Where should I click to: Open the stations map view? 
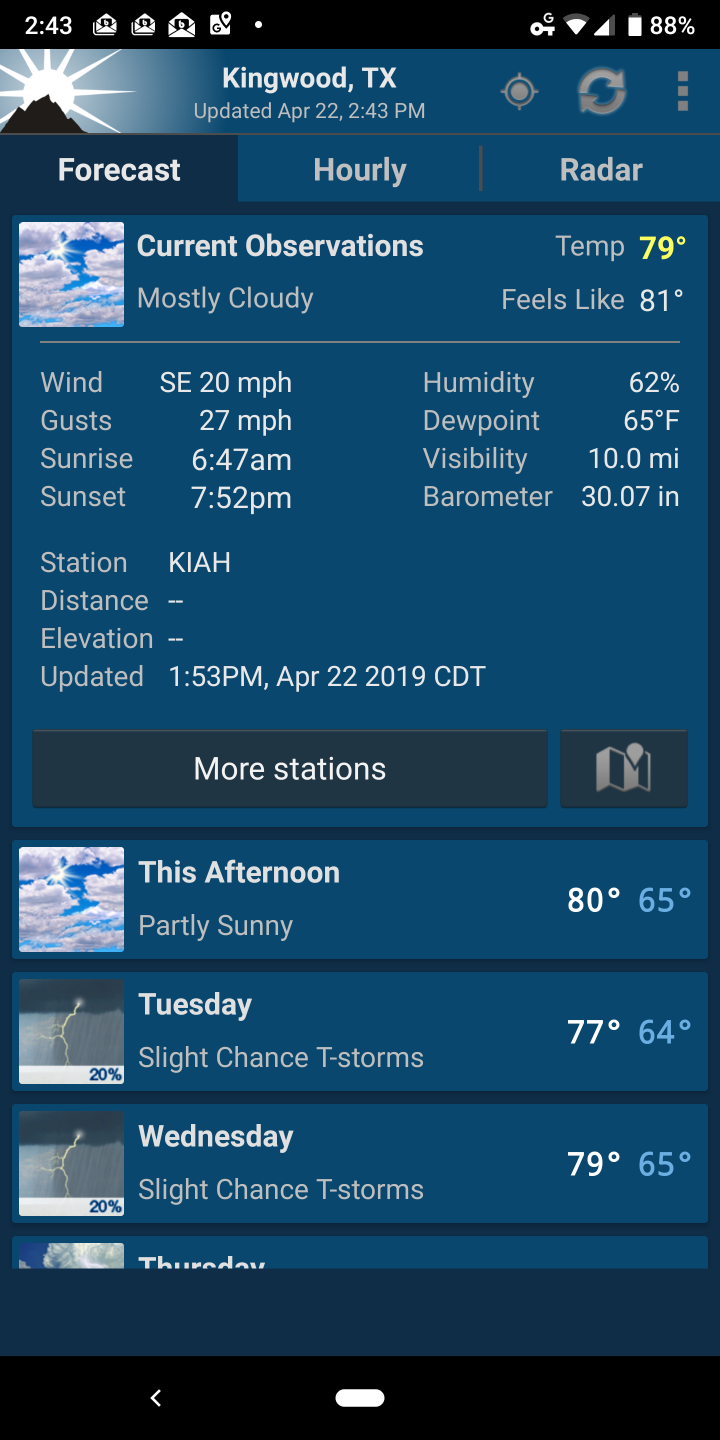(x=624, y=769)
